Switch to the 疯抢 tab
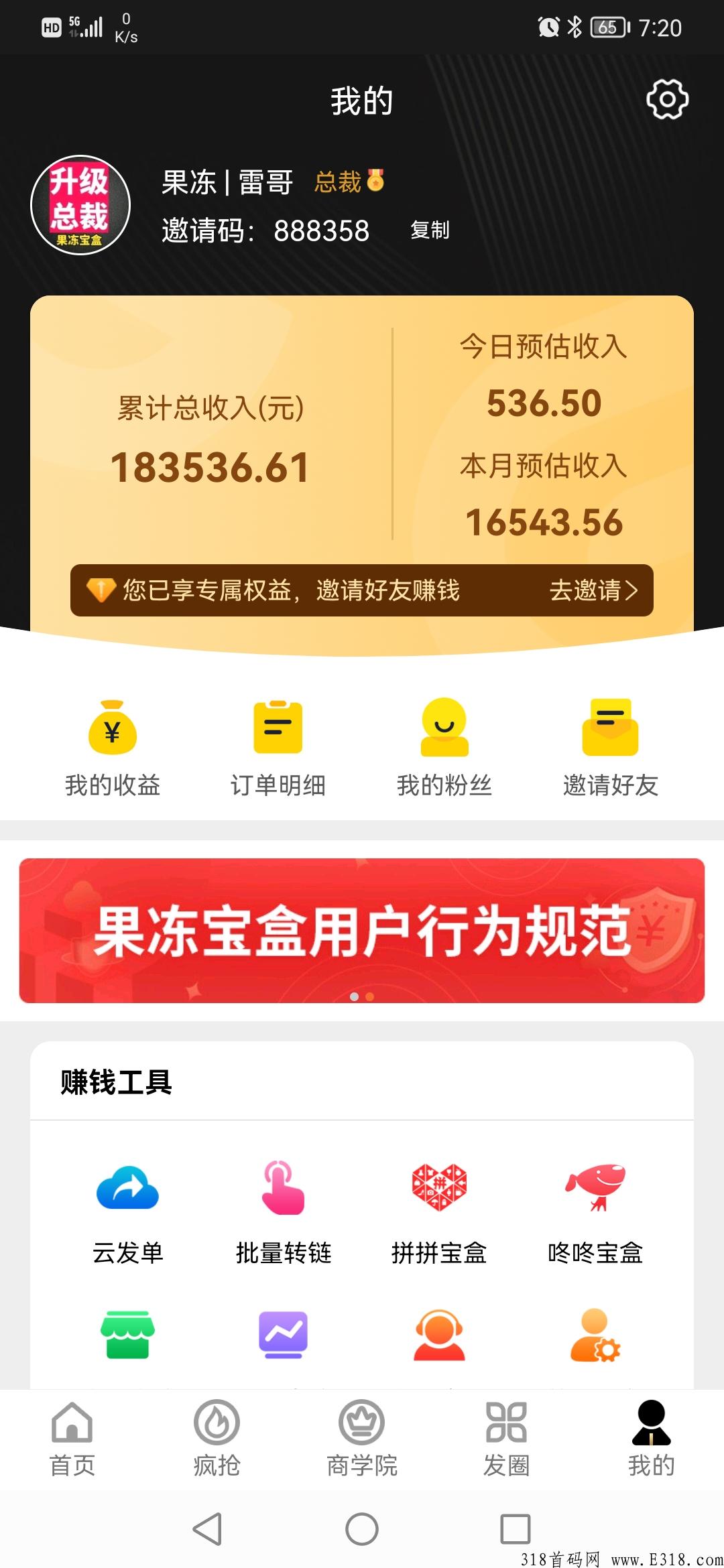The width and height of the screenshot is (724, 1568). coord(217,1439)
